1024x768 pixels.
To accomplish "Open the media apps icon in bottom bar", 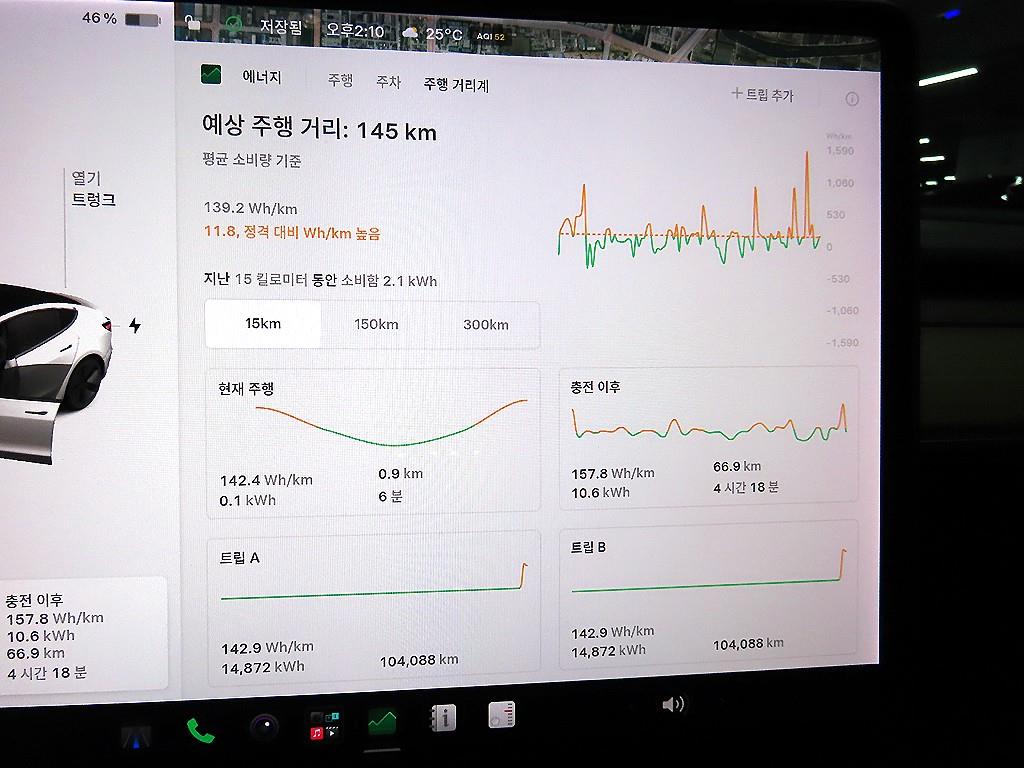I will coord(325,725).
